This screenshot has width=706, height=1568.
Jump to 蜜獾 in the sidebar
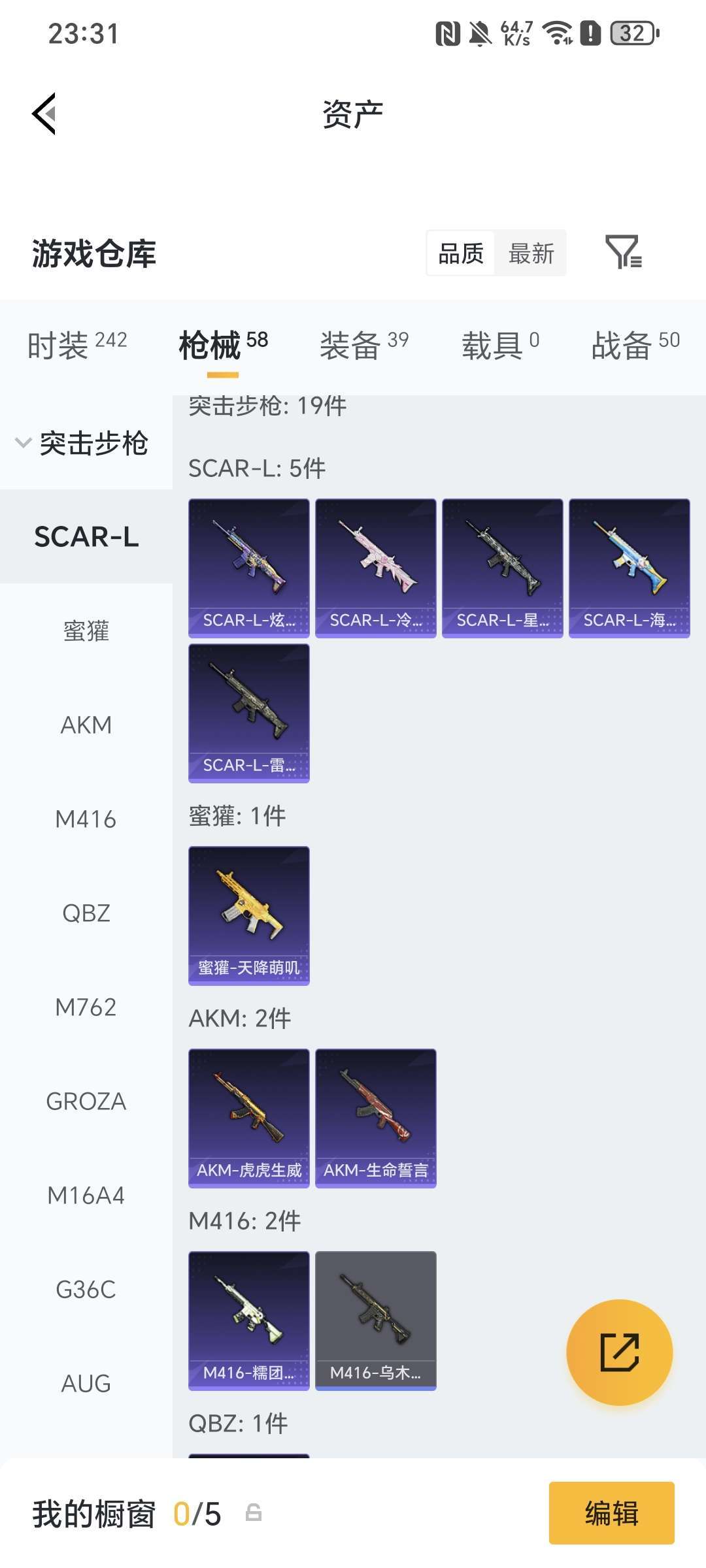click(x=86, y=631)
